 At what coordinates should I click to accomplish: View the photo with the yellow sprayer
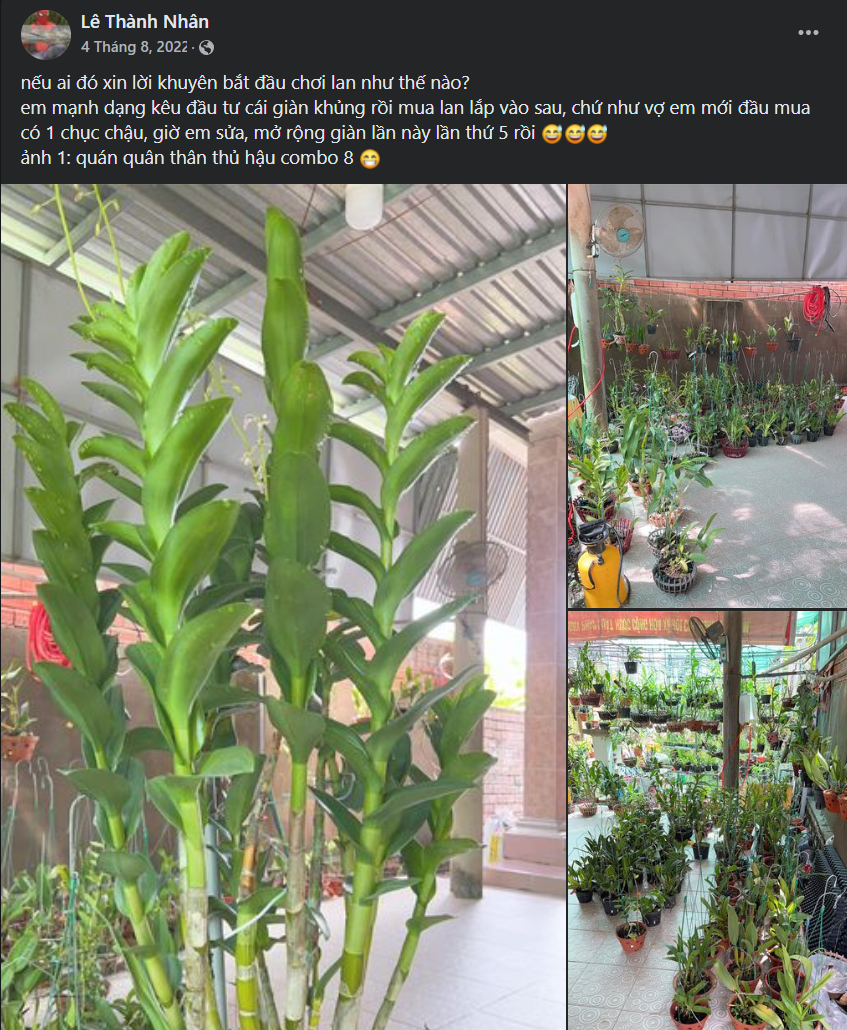click(707, 396)
